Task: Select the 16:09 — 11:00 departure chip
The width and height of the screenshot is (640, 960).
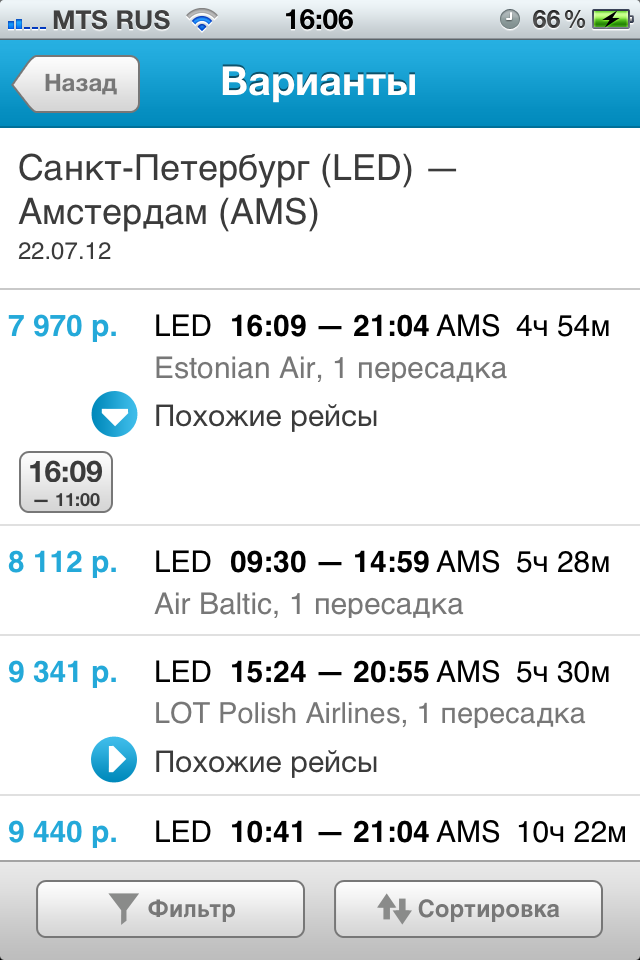Action: (x=66, y=481)
